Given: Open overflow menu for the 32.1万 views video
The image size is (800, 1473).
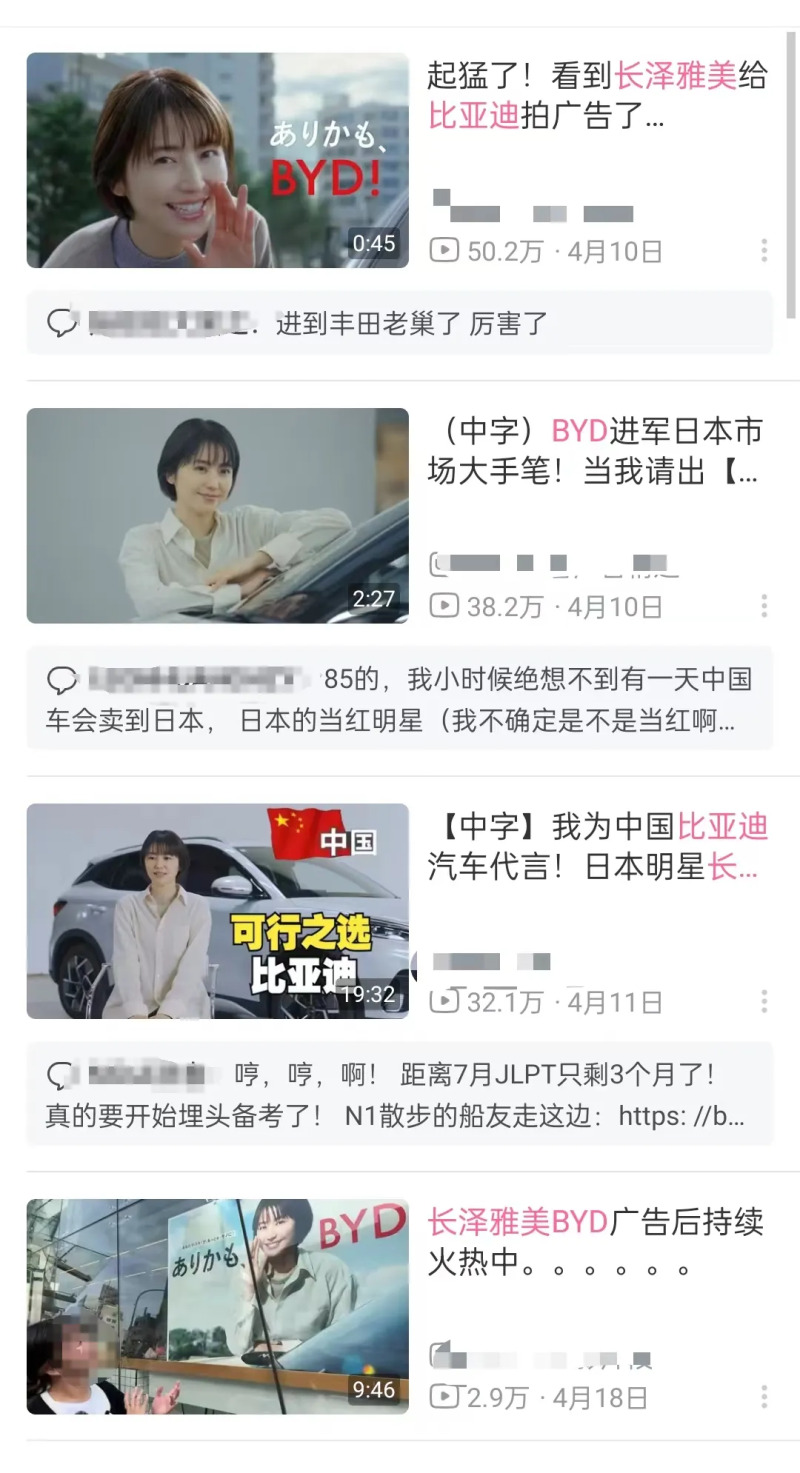Looking at the screenshot, I should (764, 1001).
